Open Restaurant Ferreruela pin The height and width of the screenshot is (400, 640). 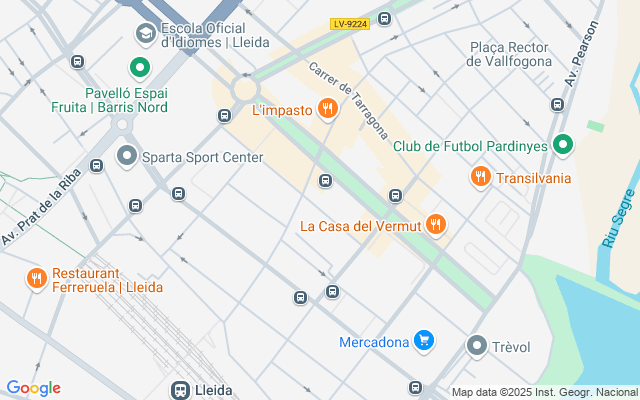[x=37, y=278]
